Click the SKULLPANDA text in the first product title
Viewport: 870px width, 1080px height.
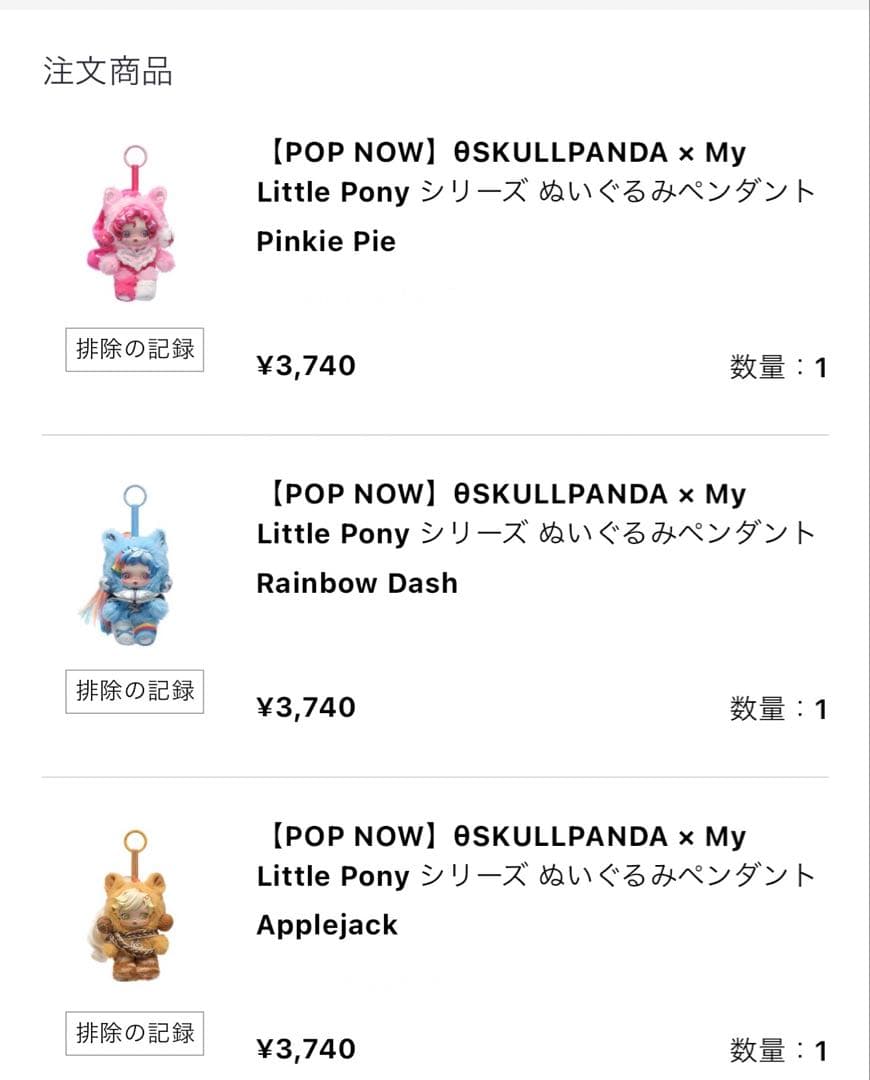(x=560, y=152)
